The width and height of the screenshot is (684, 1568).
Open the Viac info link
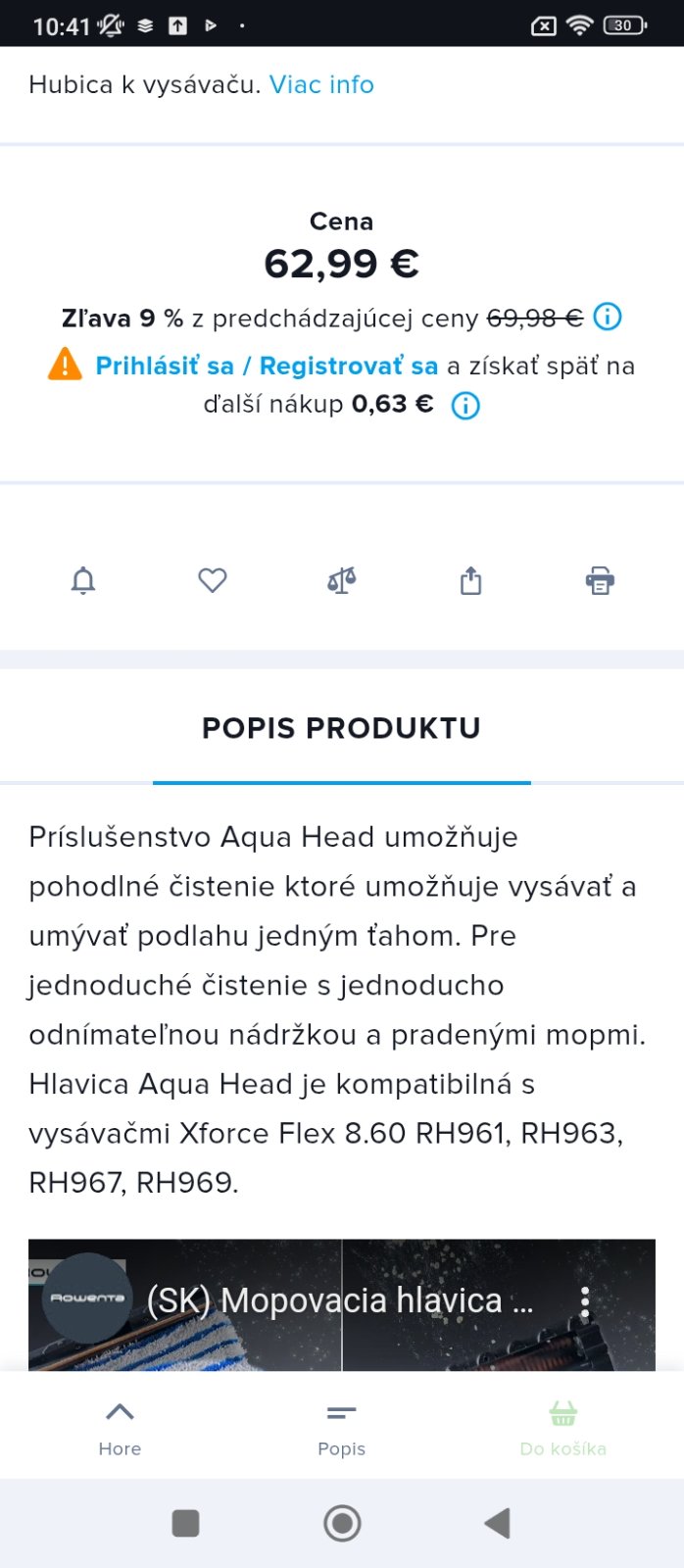coord(321,85)
